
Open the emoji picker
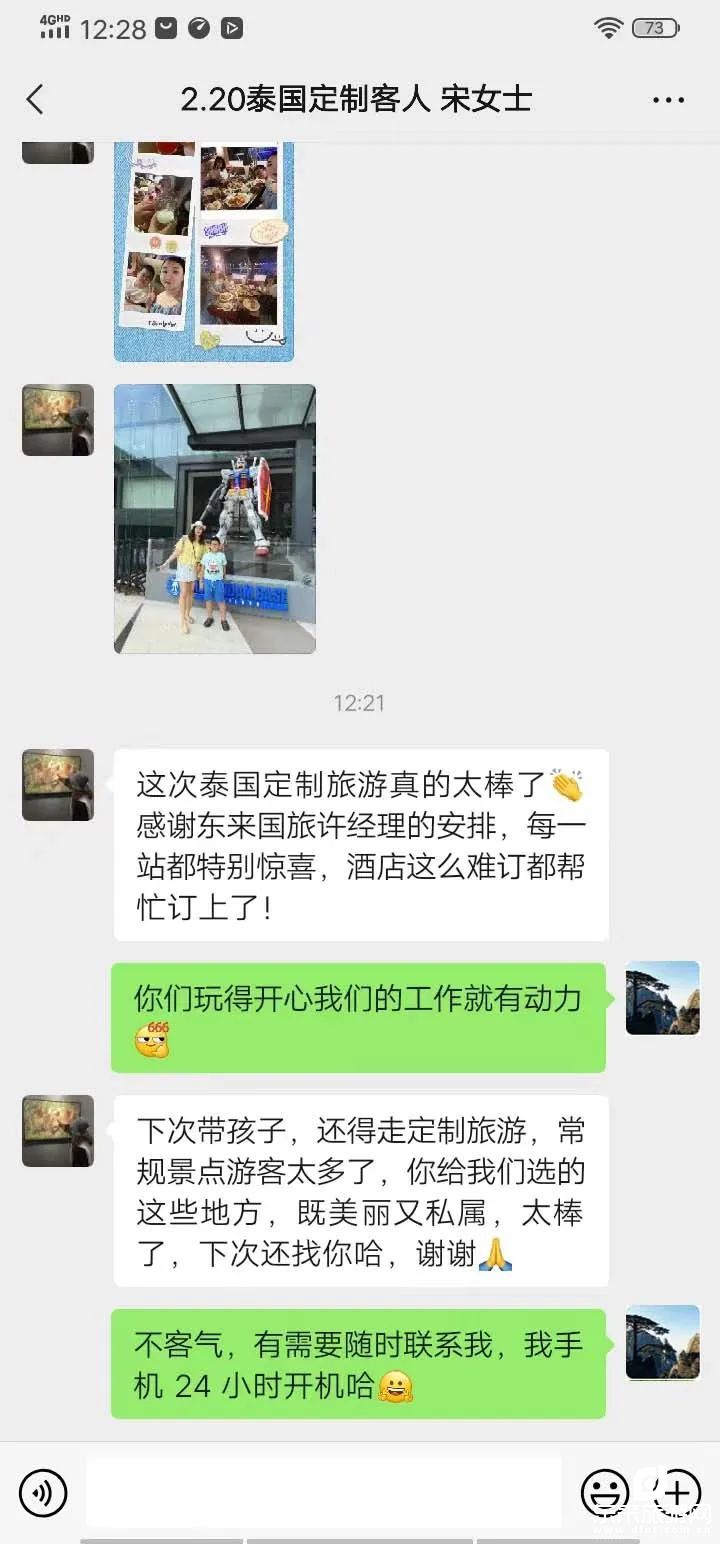(606, 1493)
